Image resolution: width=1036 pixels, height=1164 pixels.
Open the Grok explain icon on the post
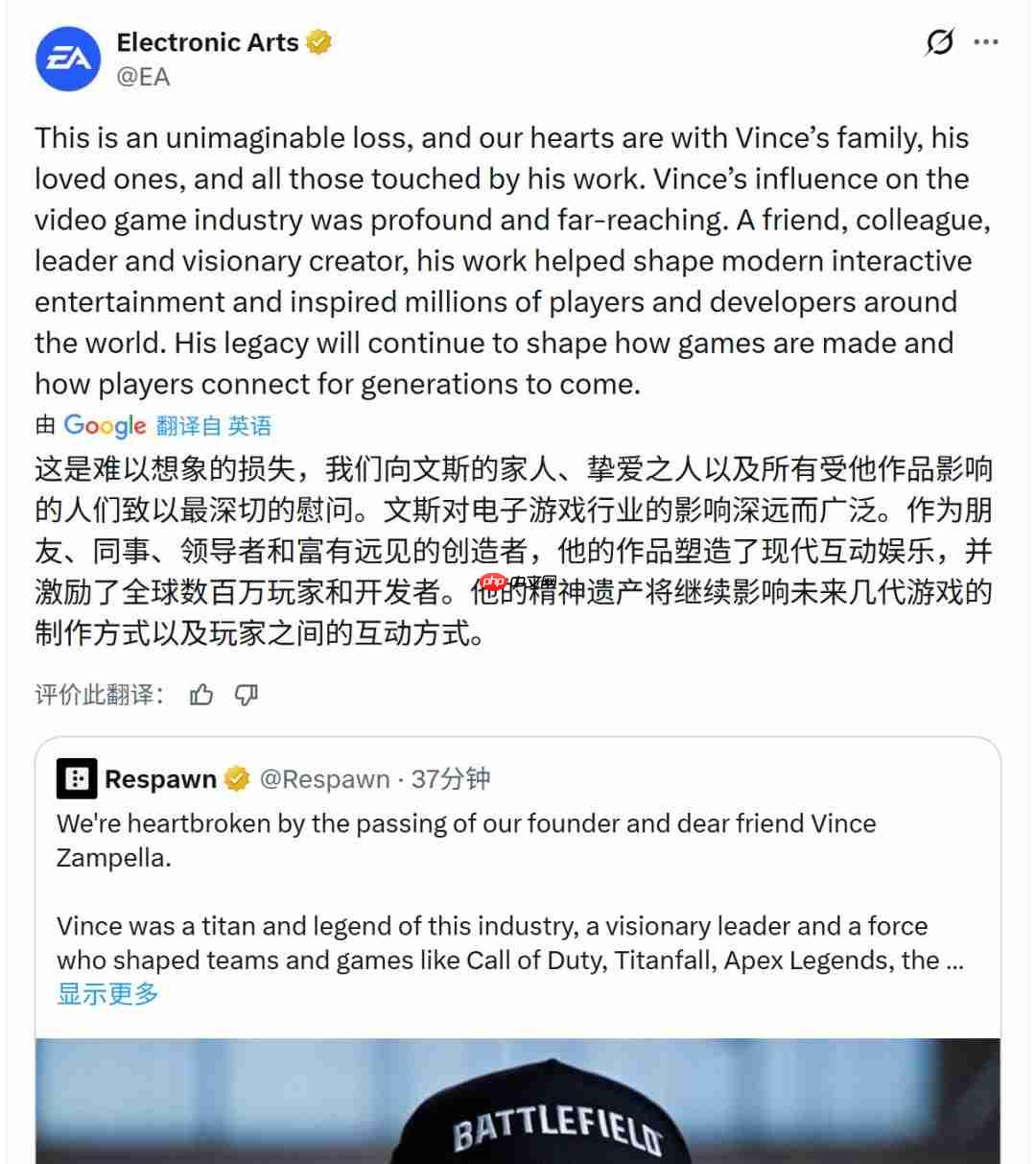pos(938,42)
